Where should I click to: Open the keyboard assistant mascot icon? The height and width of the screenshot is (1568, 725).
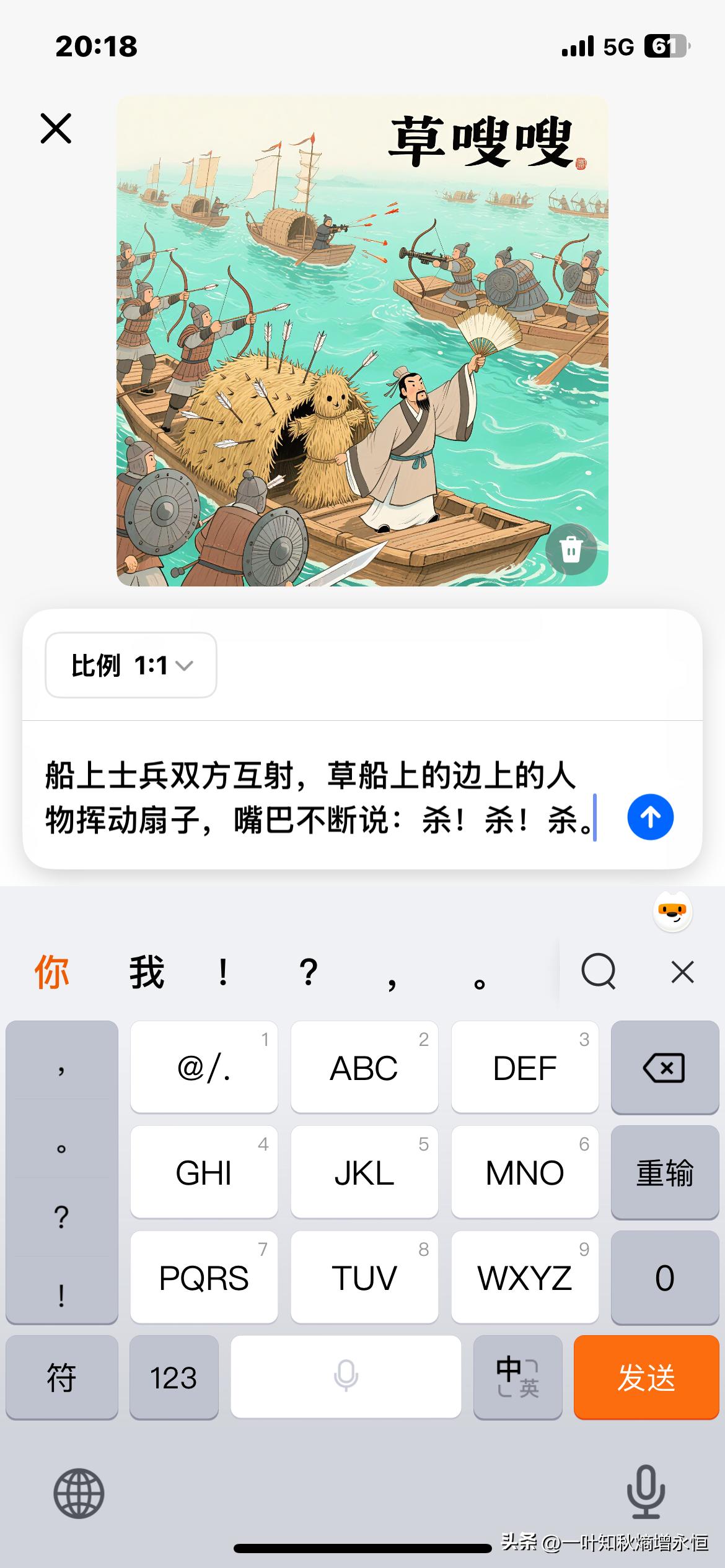[x=673, y=912]
